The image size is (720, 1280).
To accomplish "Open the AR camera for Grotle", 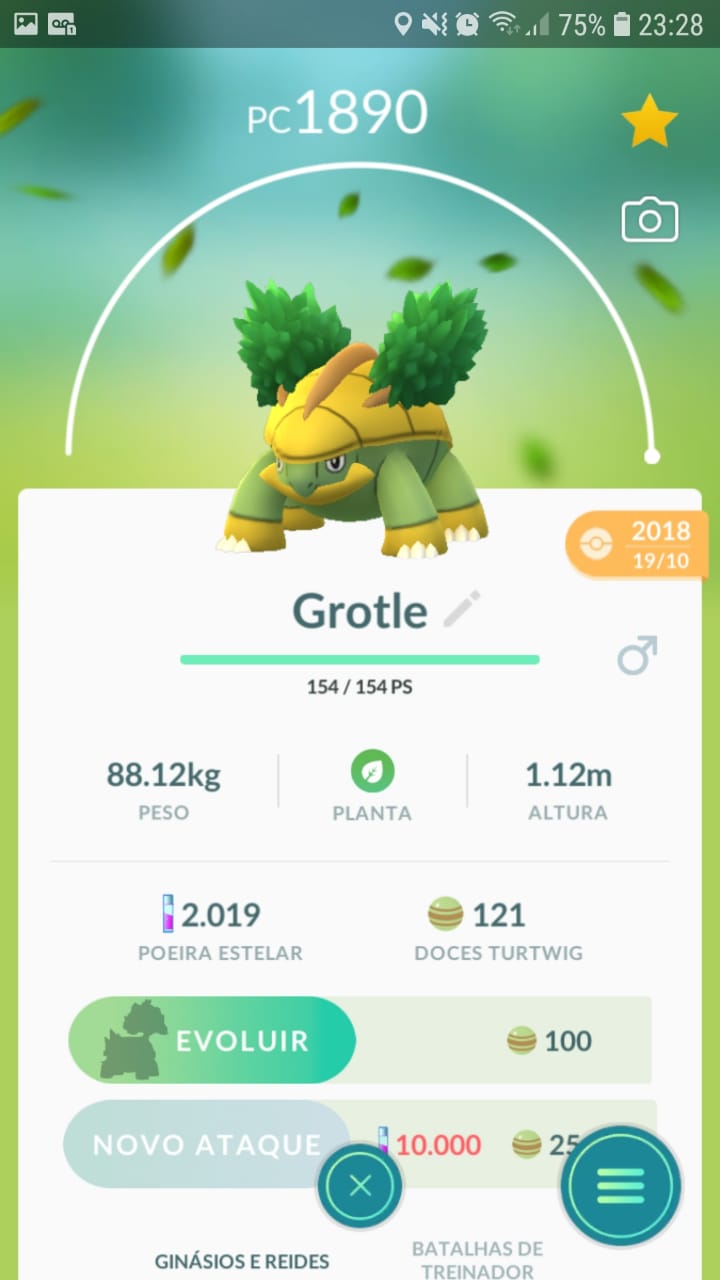I will pos(649,221).
